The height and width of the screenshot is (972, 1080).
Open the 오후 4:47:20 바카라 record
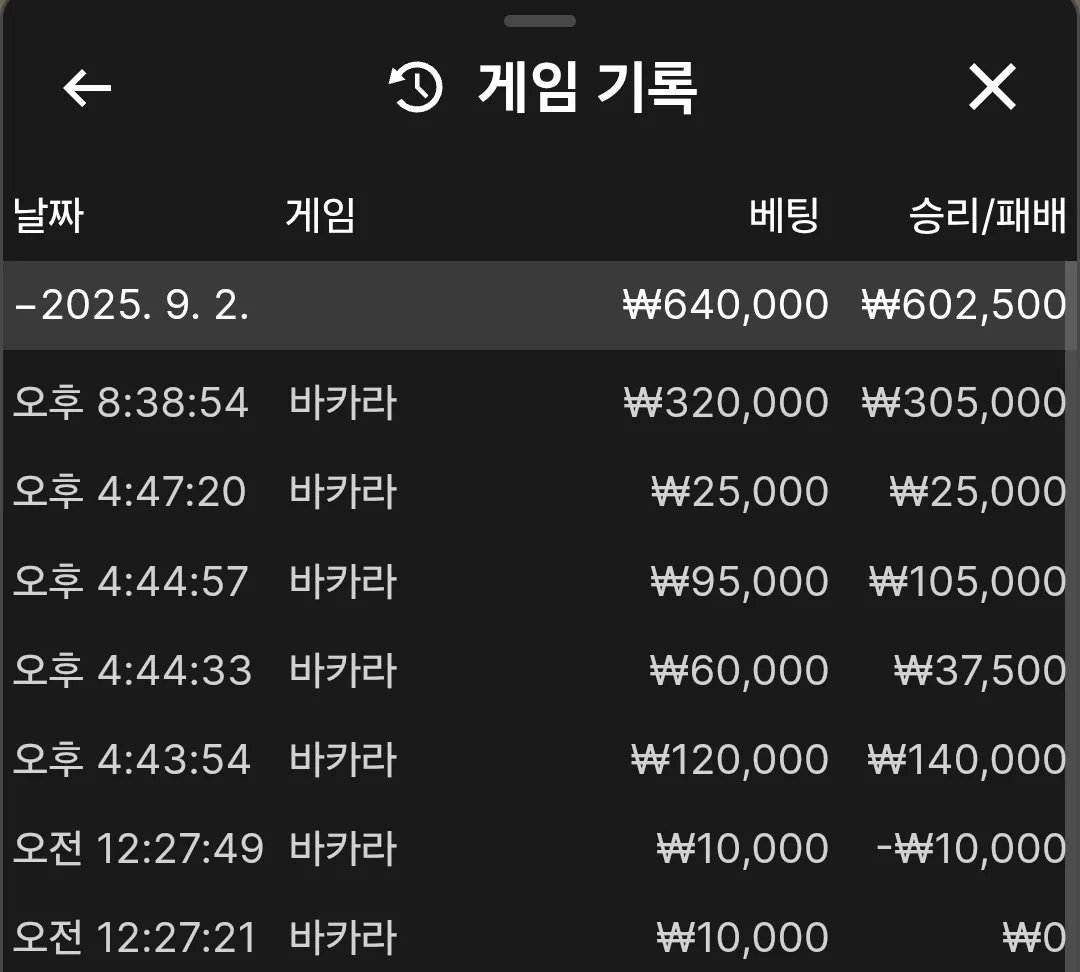(x=539, y=492)
